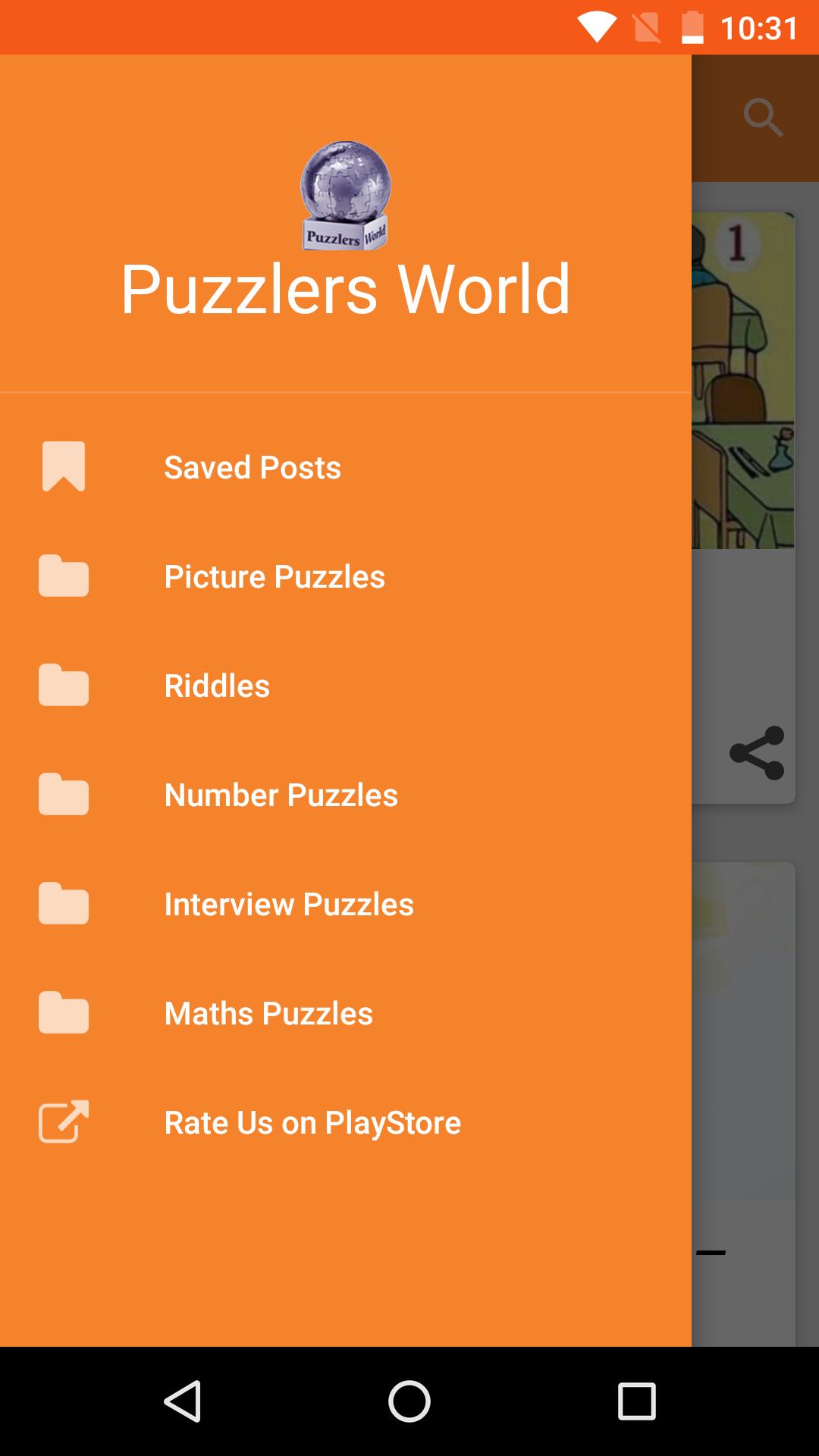Viewport: 819px width, 1456px height.
Task: Share the post using the share icon
Action: click(756, 753)
